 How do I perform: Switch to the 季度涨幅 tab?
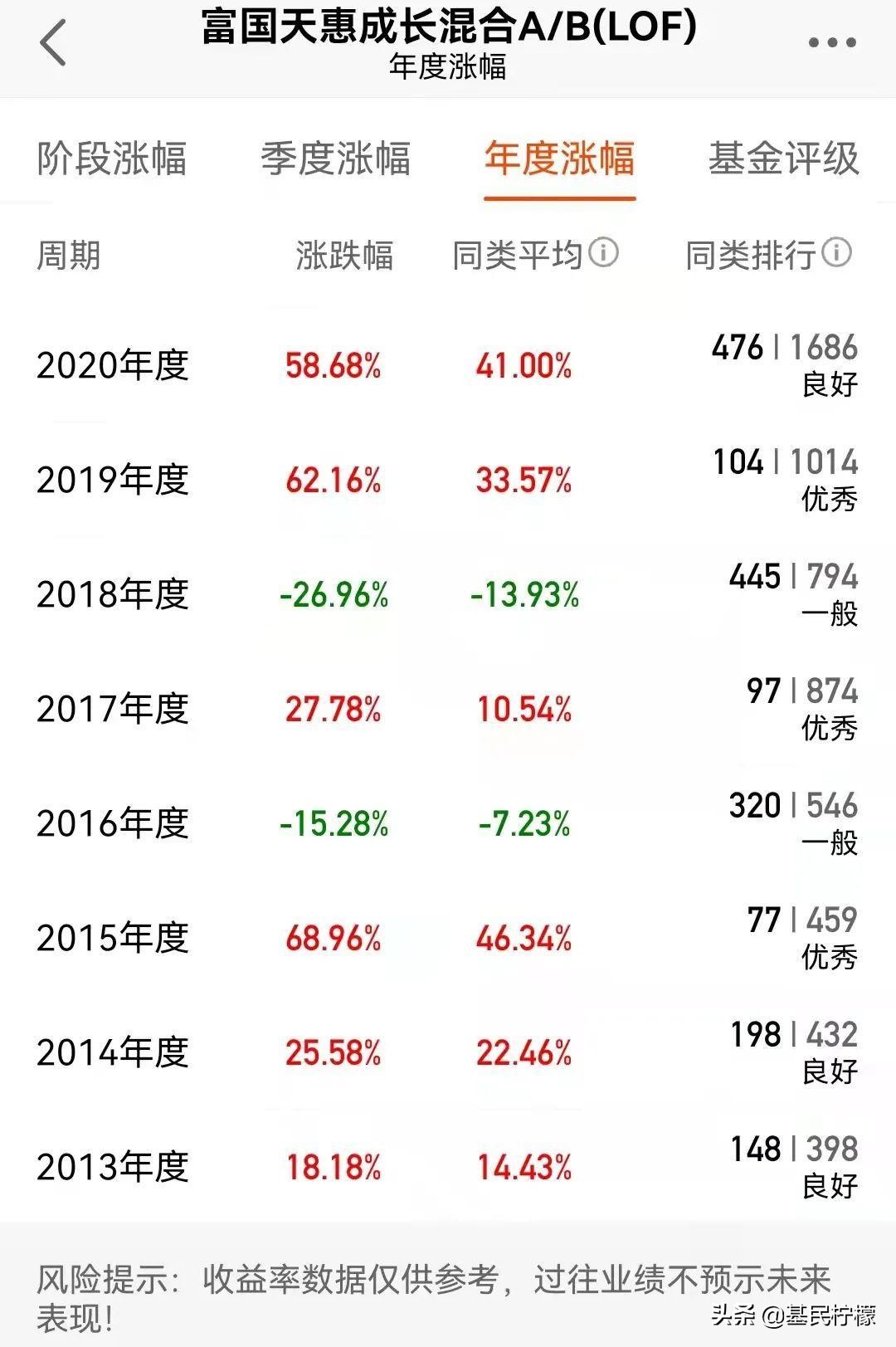point(336,162)
